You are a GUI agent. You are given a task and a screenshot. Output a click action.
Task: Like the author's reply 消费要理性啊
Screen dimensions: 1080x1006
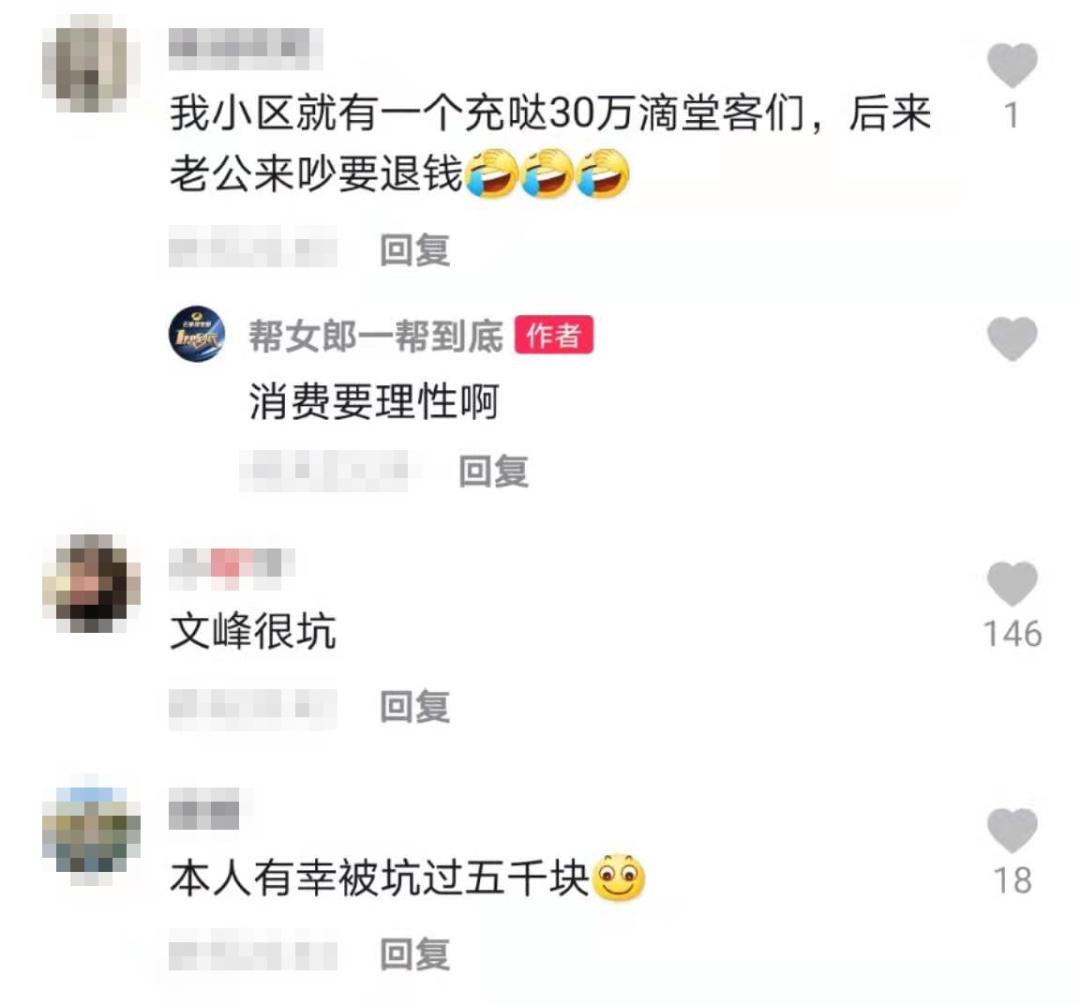[1012, 338]
